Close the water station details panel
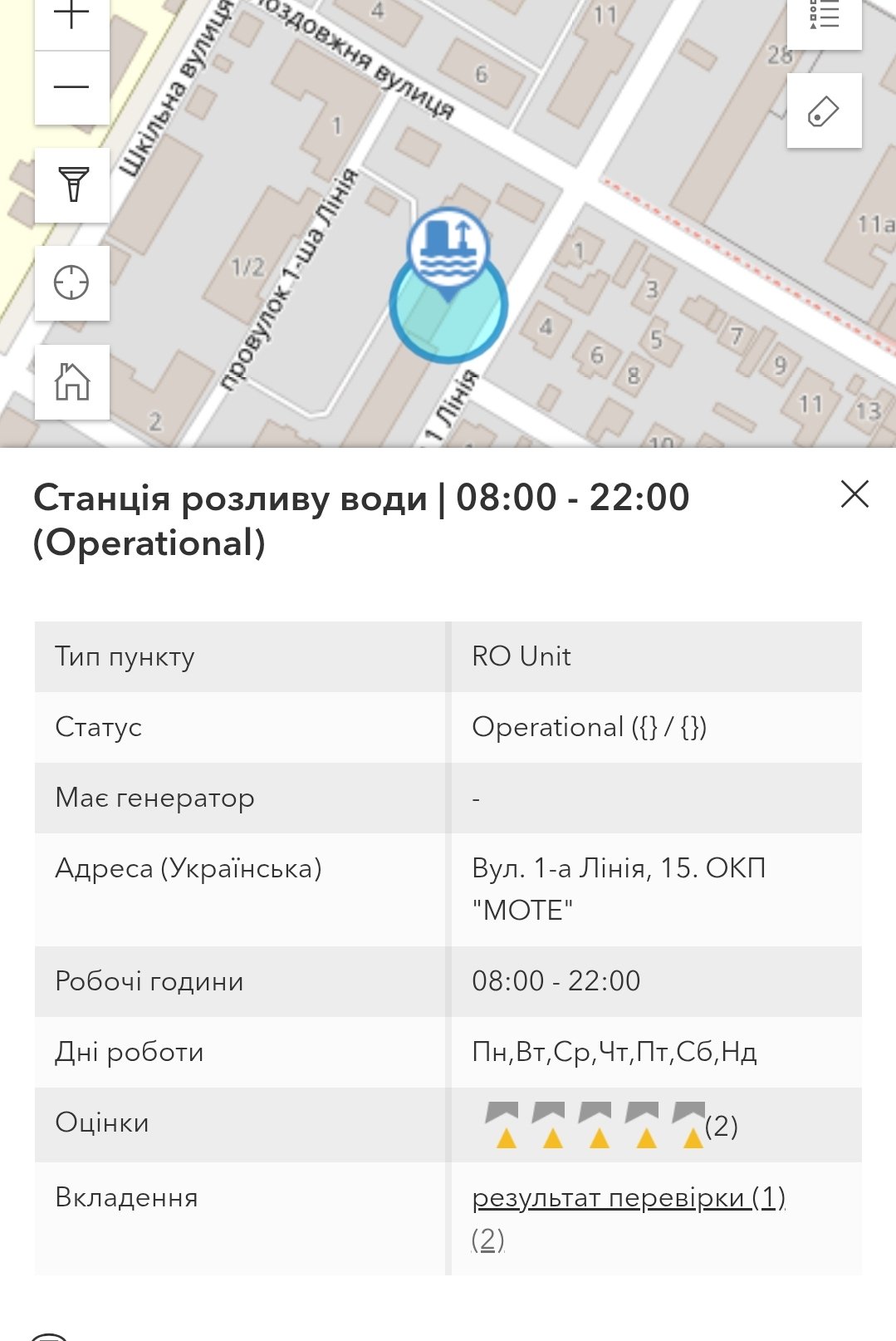 [854, 494]
